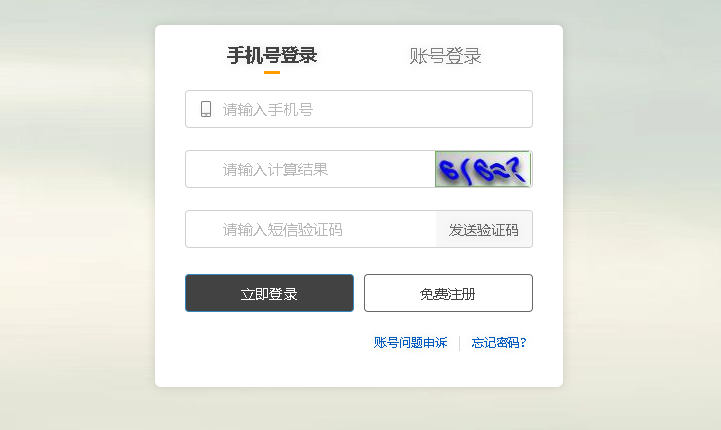Focus the 请输入手机号 phone number field
Viewport: 721px width, 430px height.
coord(370,109)
